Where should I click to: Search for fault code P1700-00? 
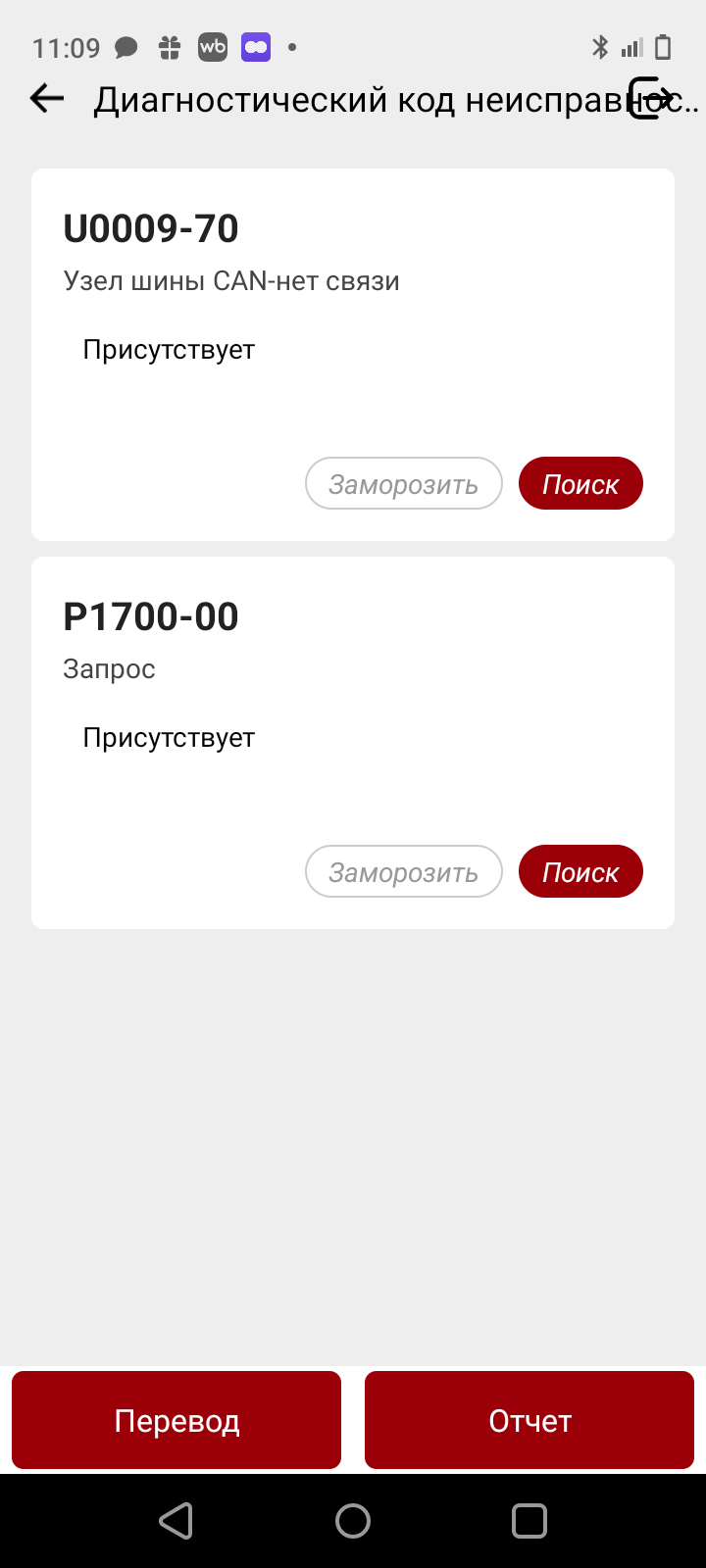coord(580,872)
